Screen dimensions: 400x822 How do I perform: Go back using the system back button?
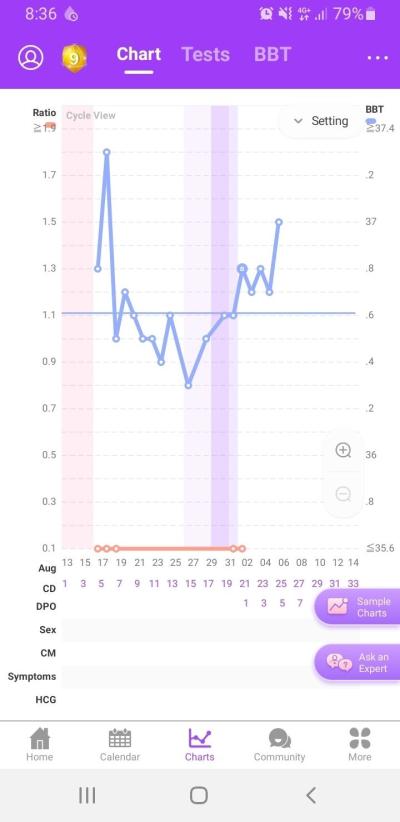[311, 795]
